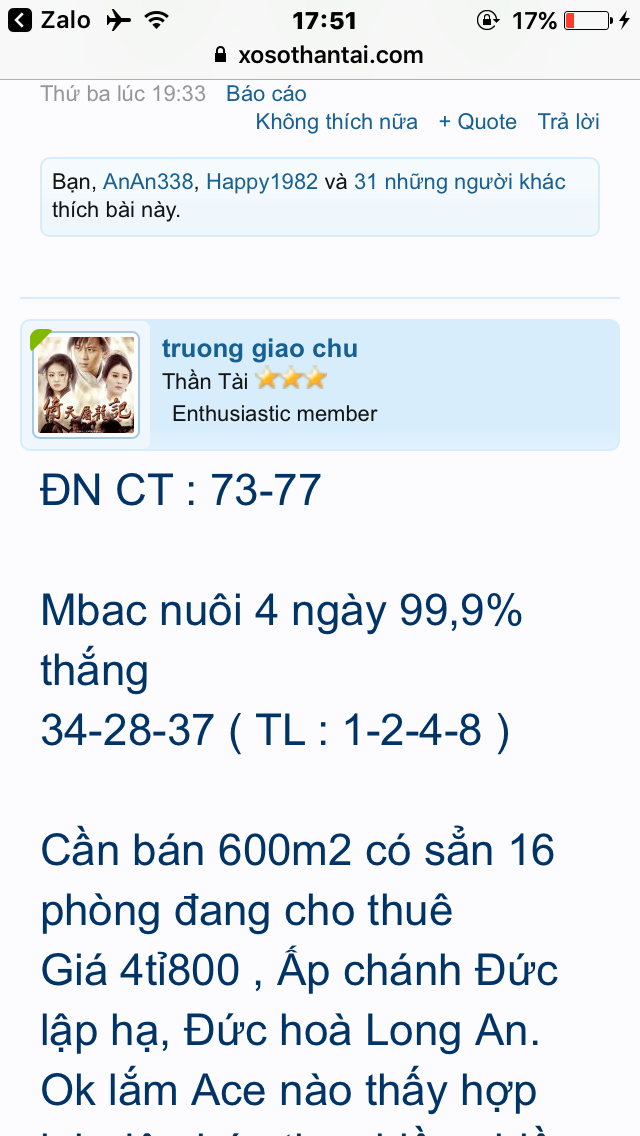Open the truong giao chu username link

pos(260,349)
